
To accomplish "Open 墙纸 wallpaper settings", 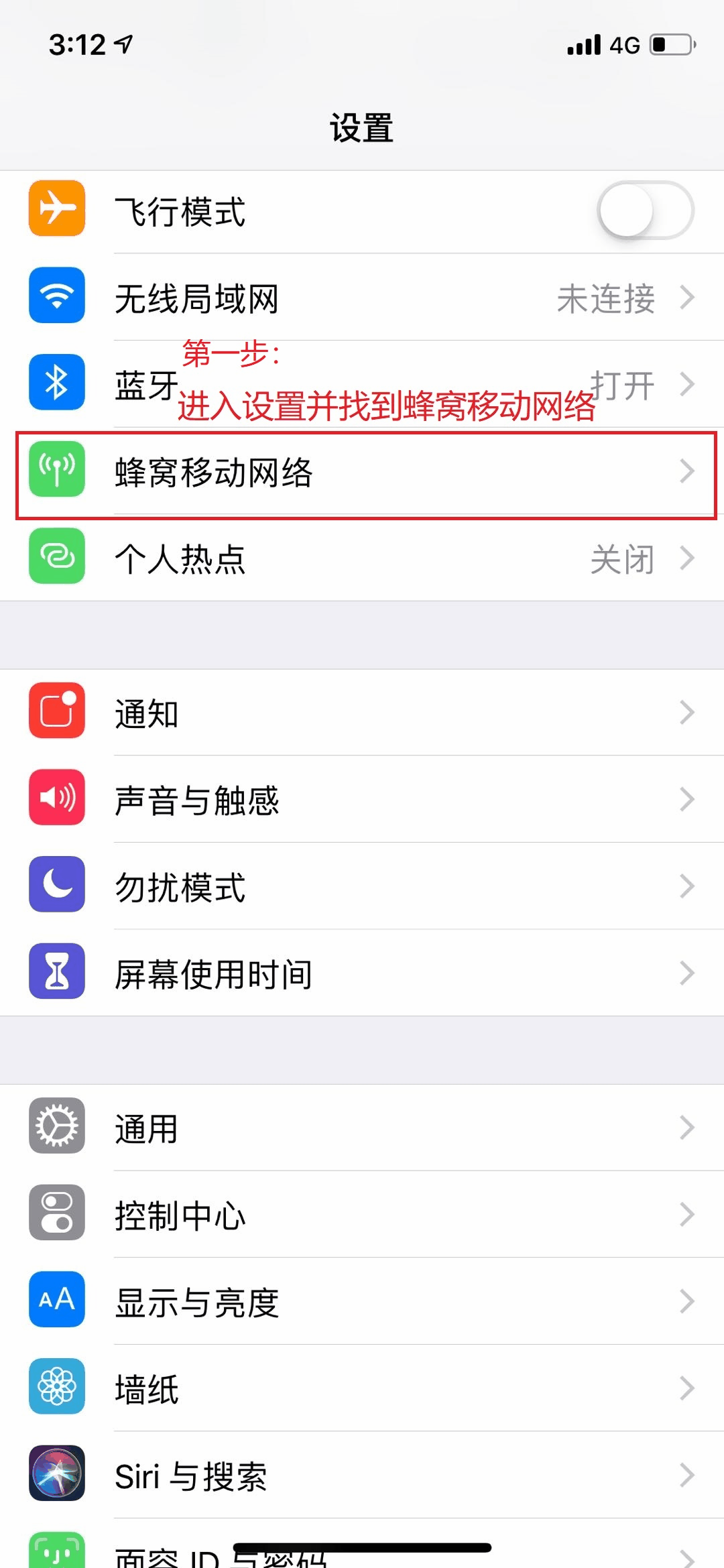I will click(362, 1388).
